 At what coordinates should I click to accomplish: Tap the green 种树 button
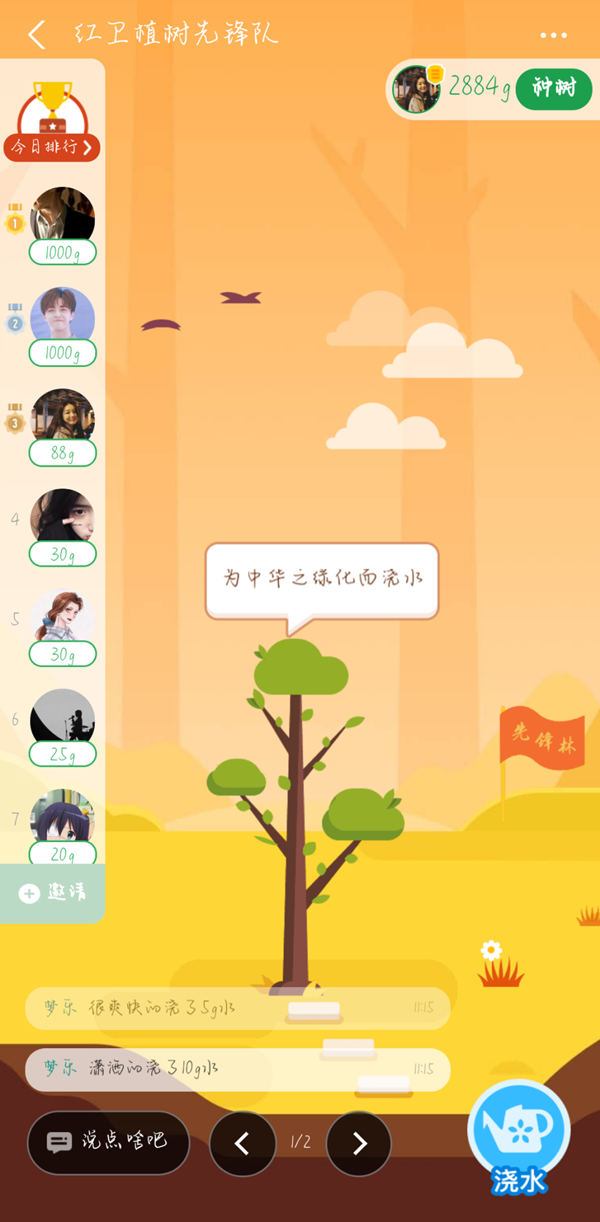click(x=554, y=89)
